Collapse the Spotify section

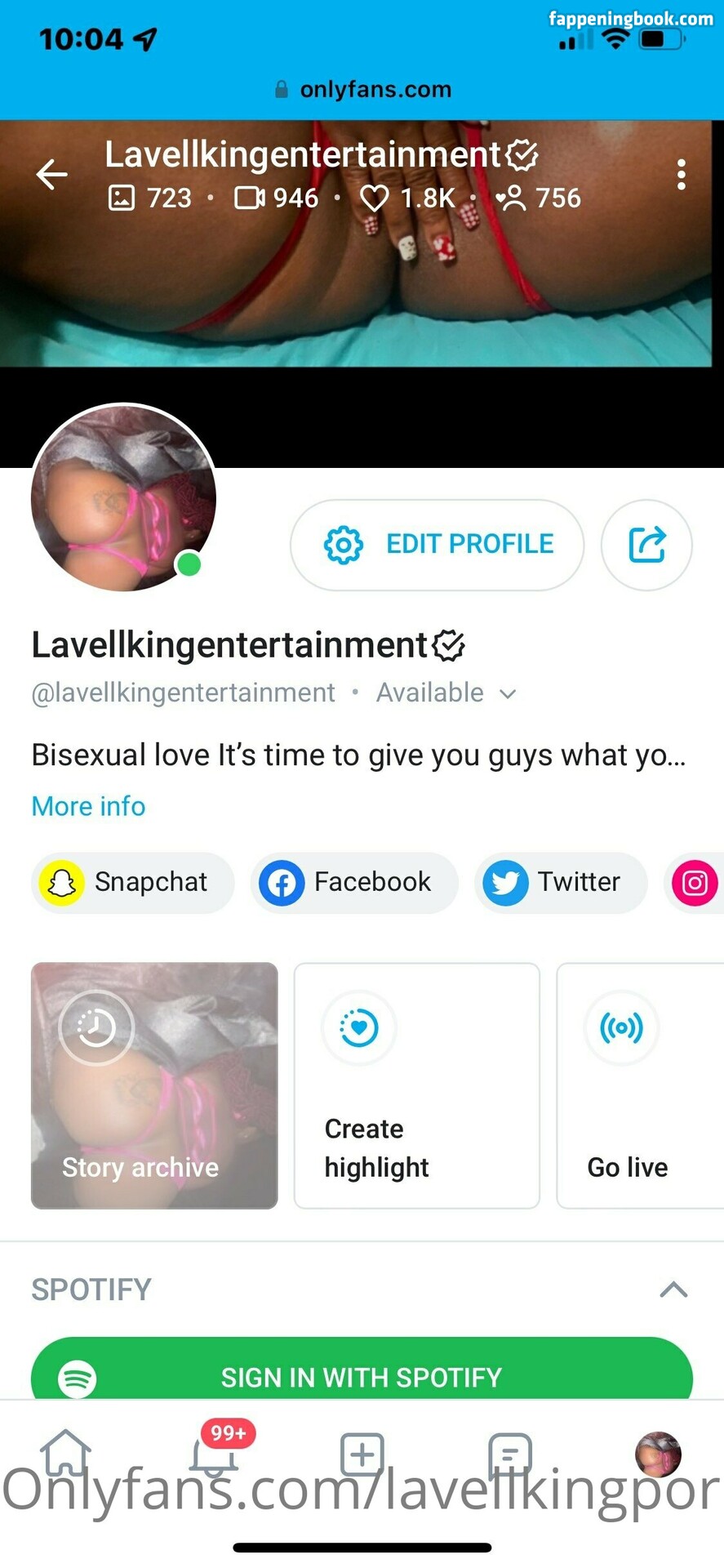673,1290
